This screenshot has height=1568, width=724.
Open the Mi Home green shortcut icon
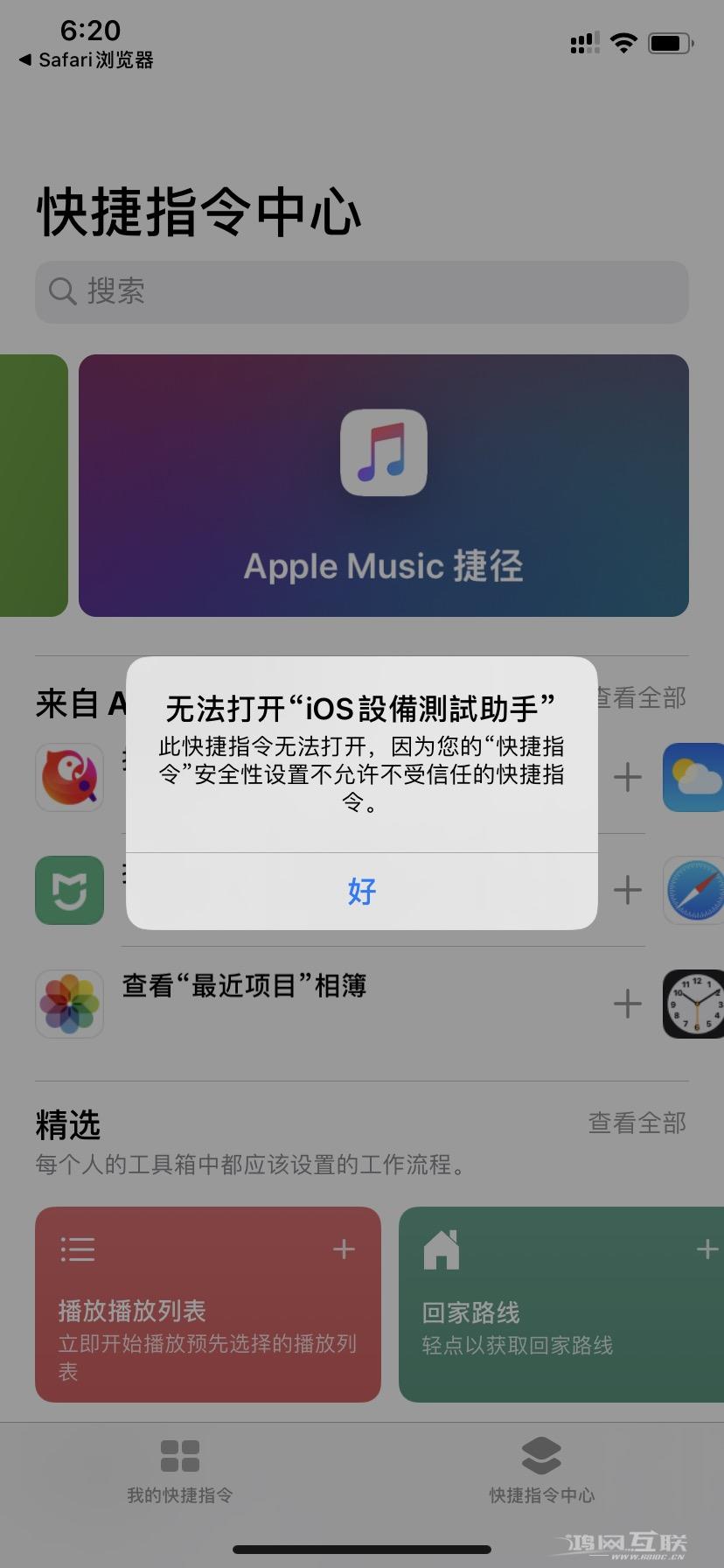pyautogui.click(x=69, y=890)
